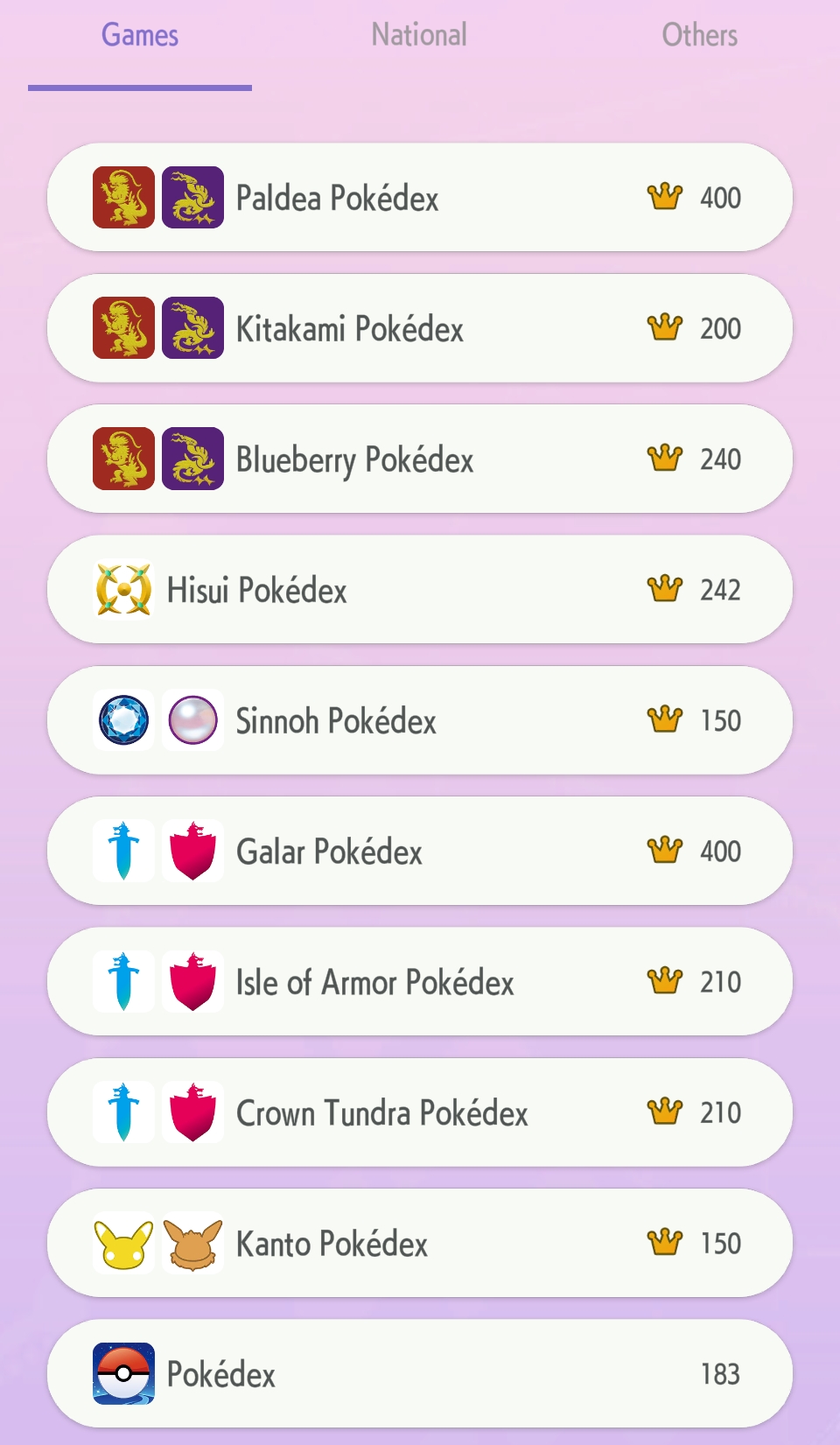Screen dimensions: 840x1445
Task: Open the Paldea Pokédex
Action: (420, 198)
